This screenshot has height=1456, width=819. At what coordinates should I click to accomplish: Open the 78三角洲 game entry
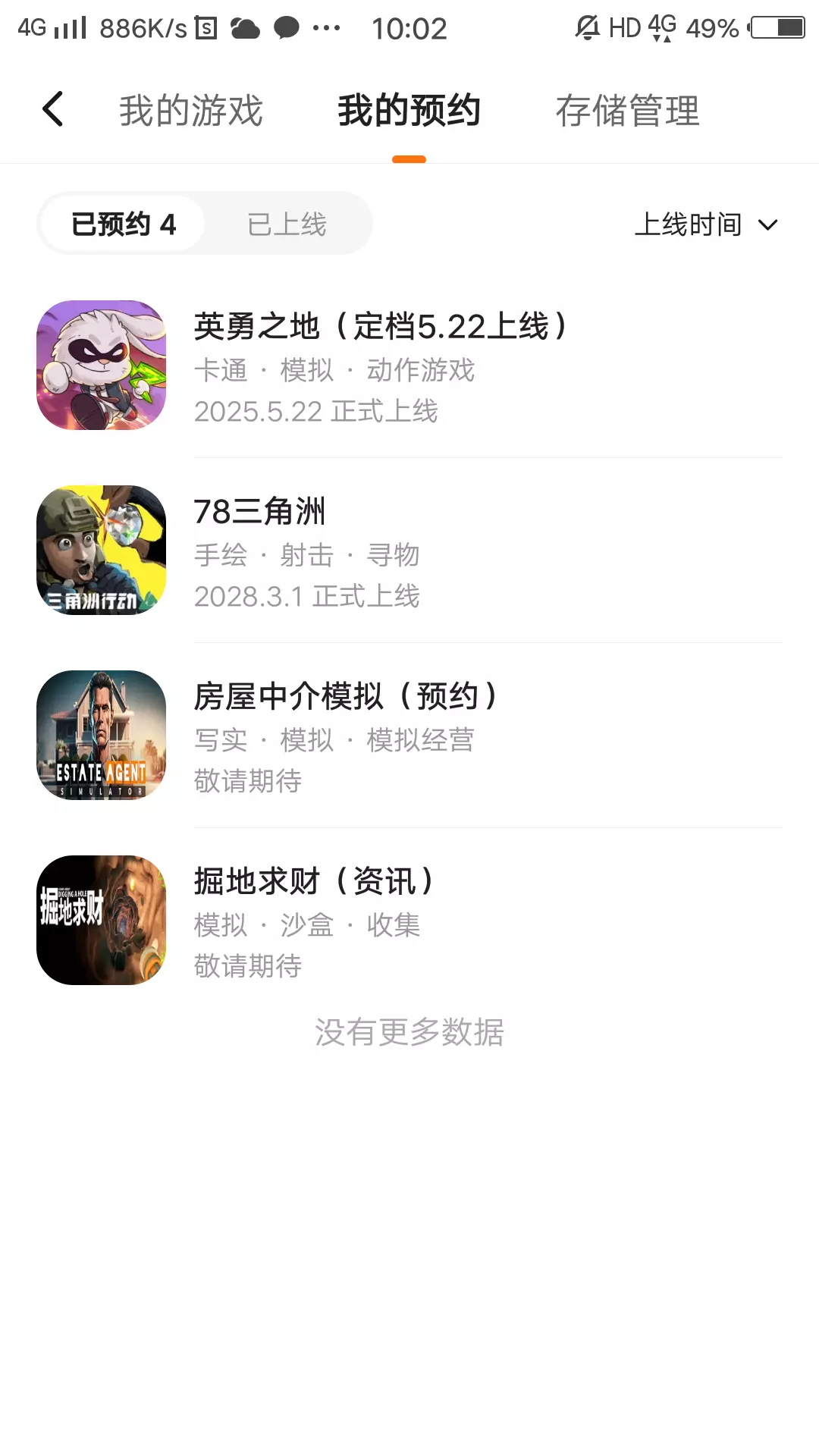click(x=409, y=551)
